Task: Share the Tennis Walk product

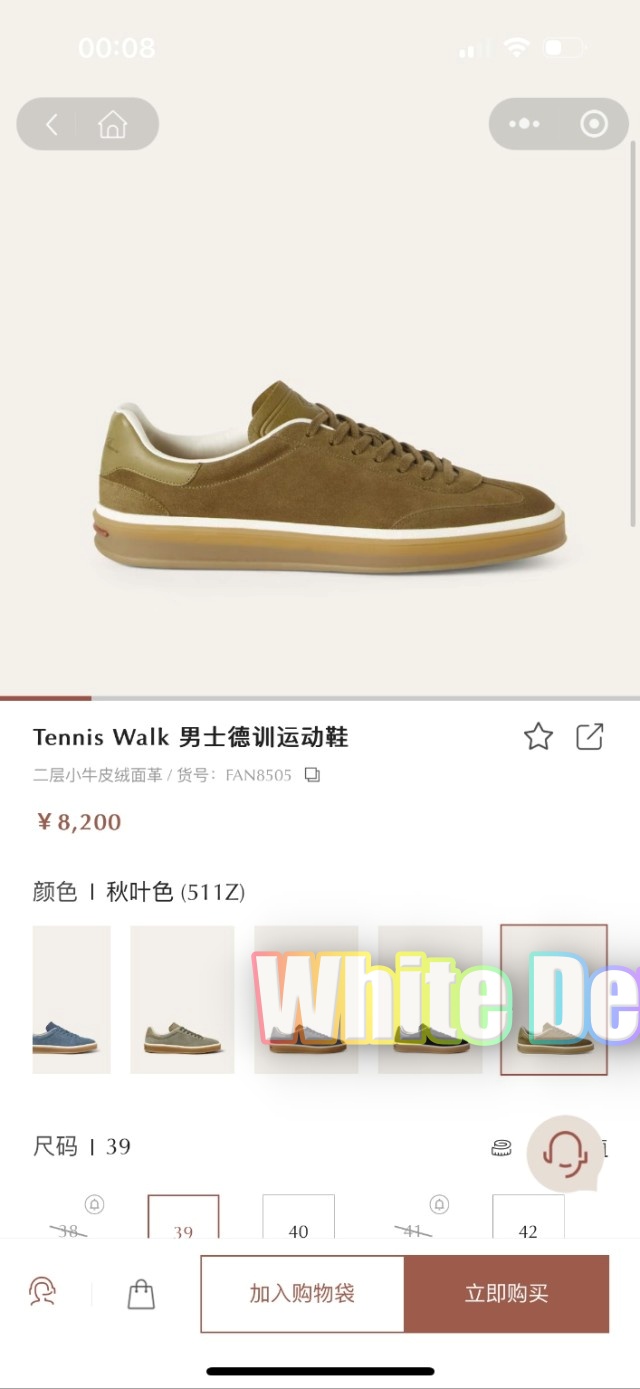Action: pos(590,737)
